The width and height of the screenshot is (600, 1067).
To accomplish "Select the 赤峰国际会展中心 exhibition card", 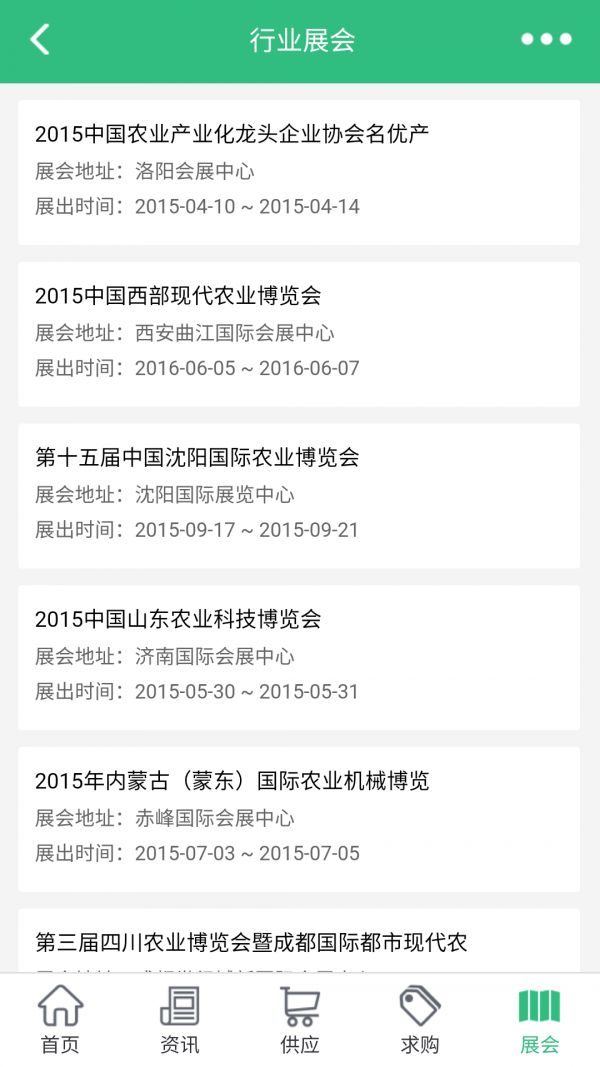I will [299, 819].
